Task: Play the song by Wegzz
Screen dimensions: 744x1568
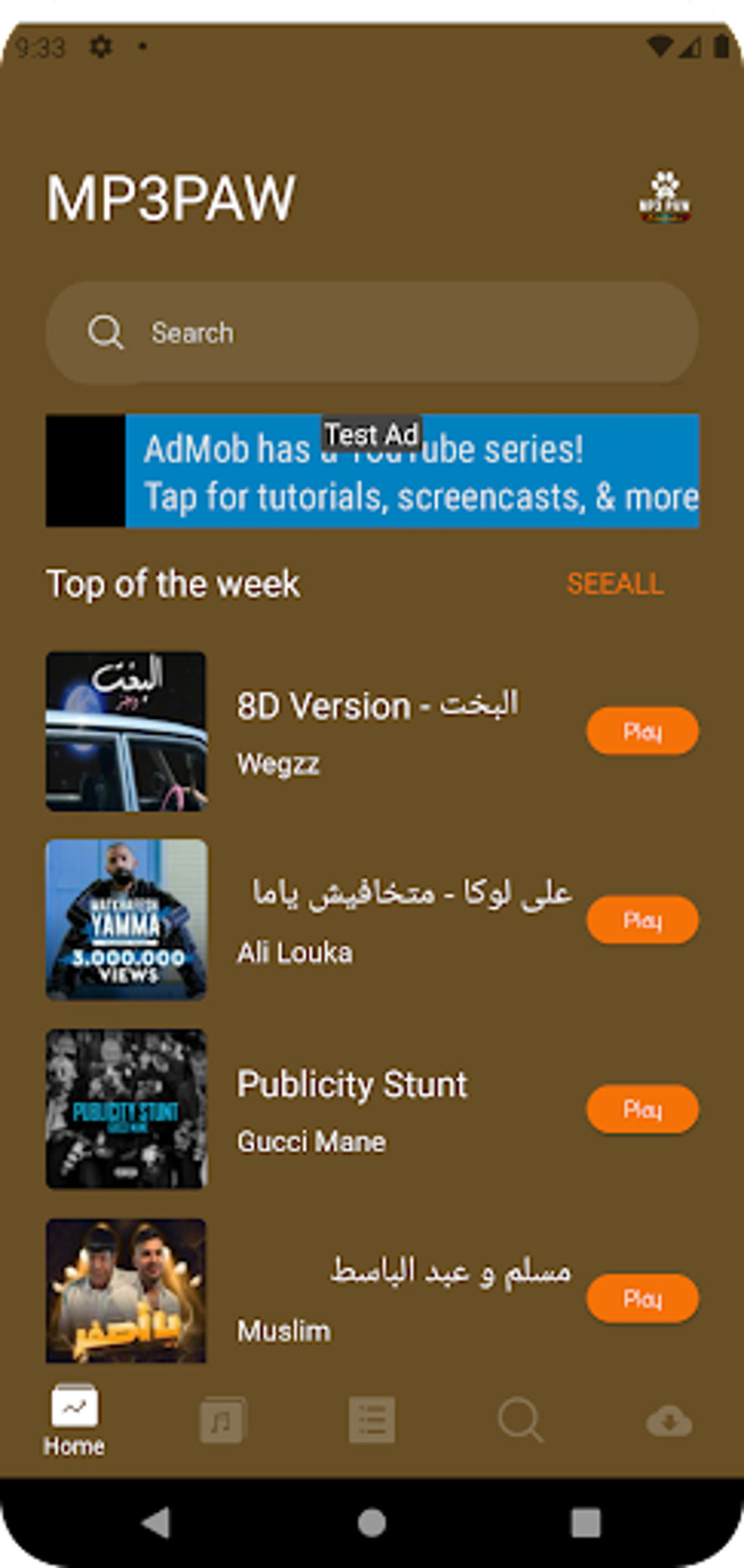Action: 643,729
